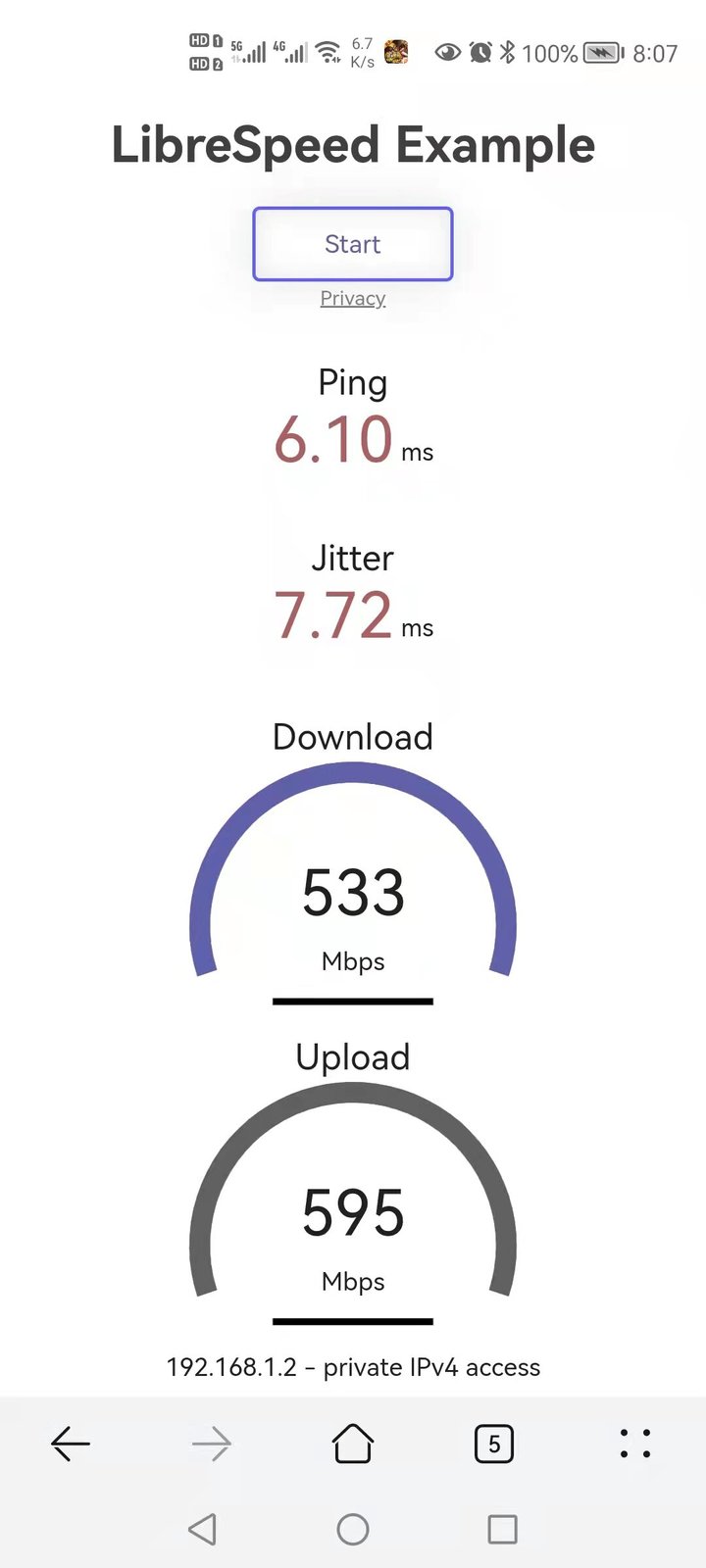
Task: Tap the circular Home button in the navigation bar
Action: point(353,1528)
